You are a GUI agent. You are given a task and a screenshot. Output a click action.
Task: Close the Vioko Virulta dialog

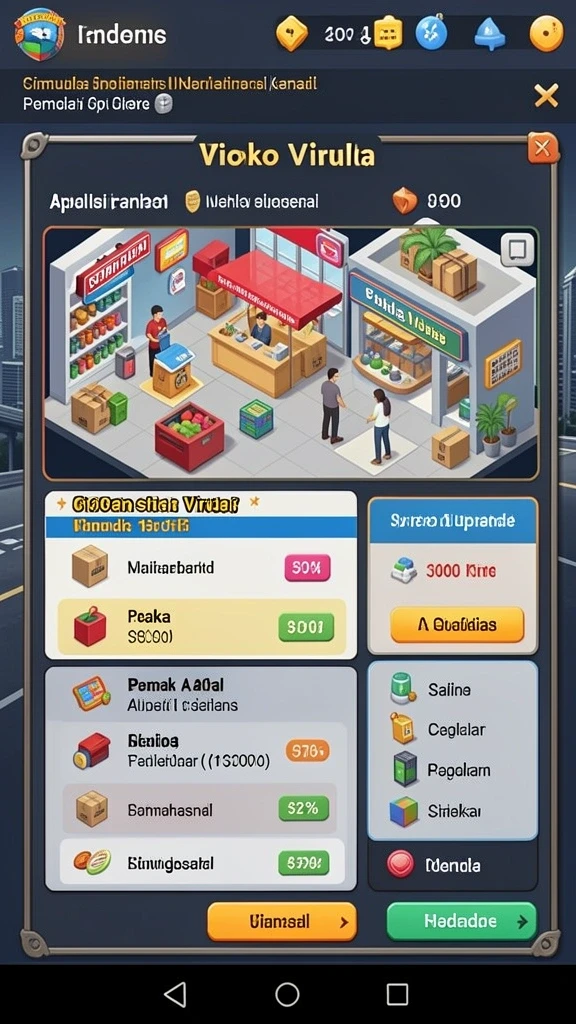(x=541, y=150)
